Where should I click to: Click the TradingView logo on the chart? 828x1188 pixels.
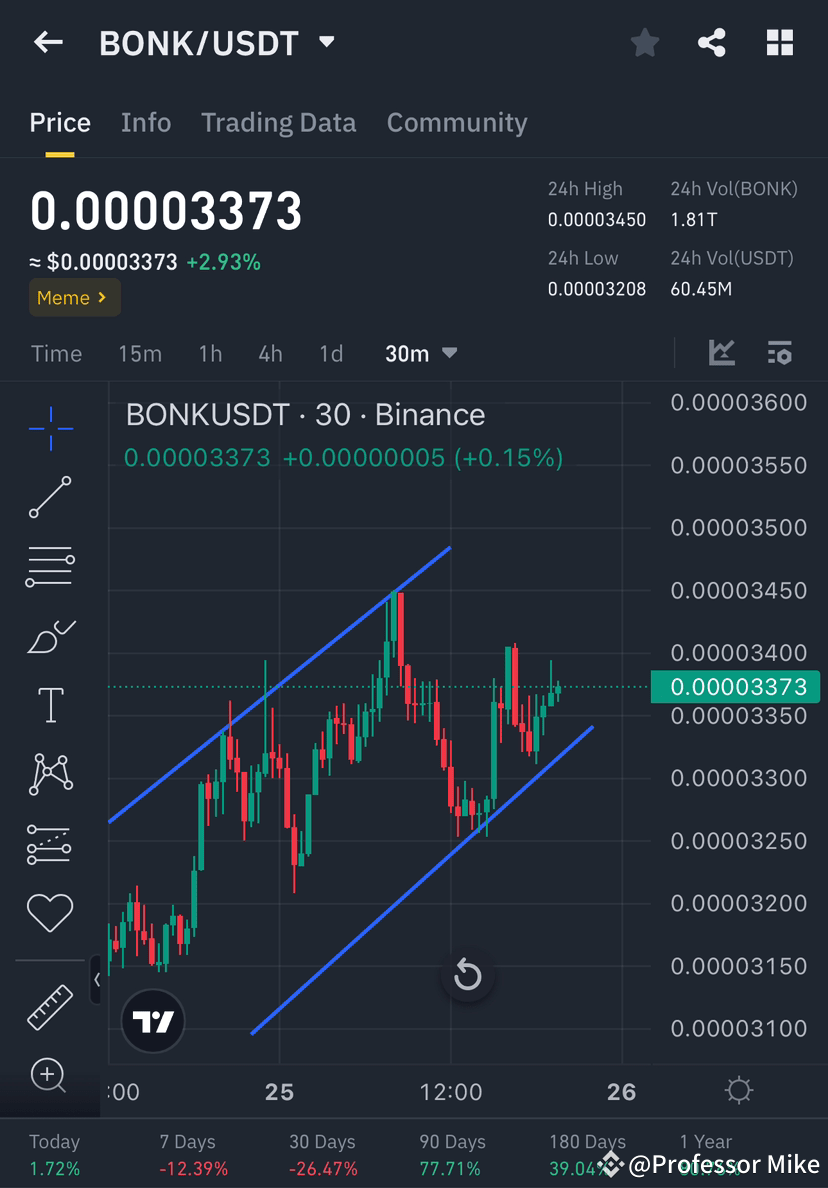tap(152, 1021)
